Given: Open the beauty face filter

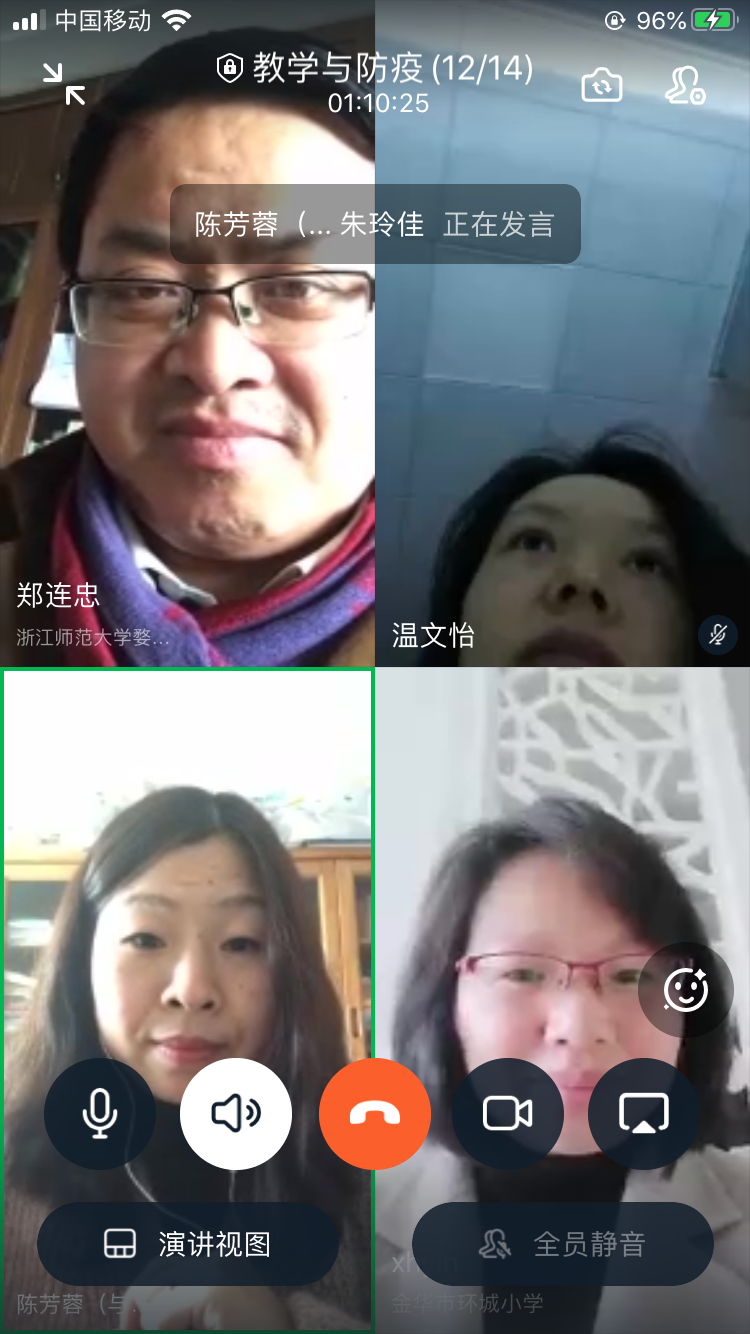Looking at the screenshot, I should click(x=686, y=990).
